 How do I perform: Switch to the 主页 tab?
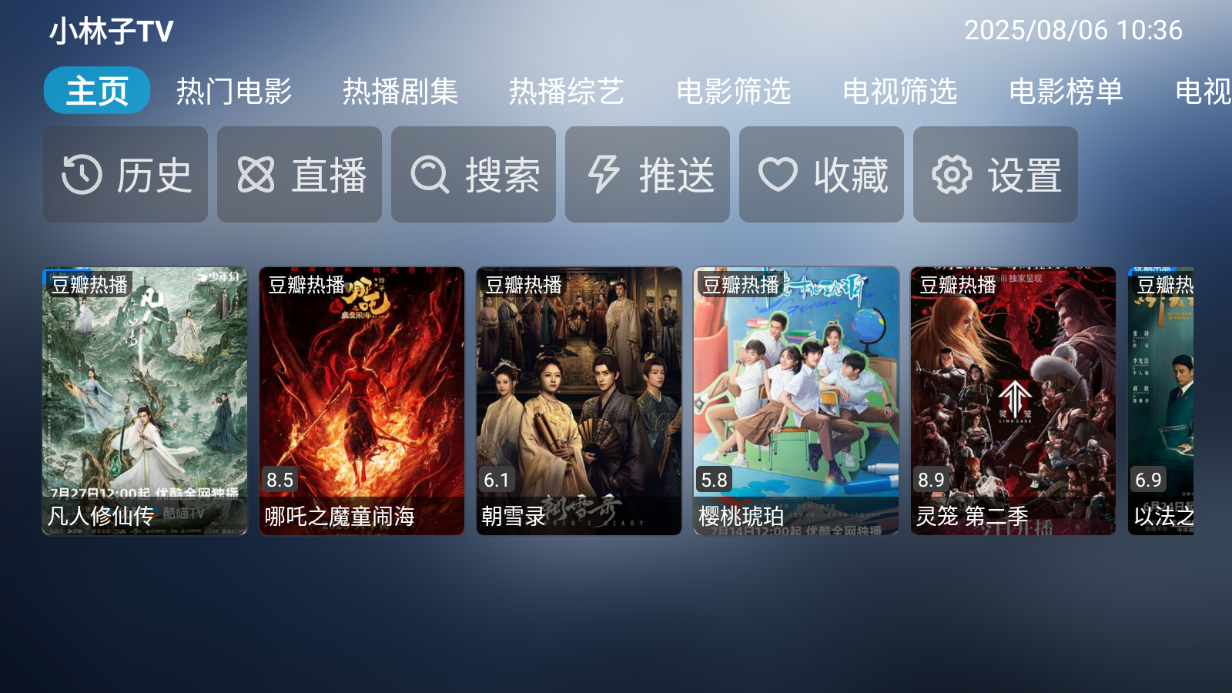pyautogui.click(x=97, y=91)
